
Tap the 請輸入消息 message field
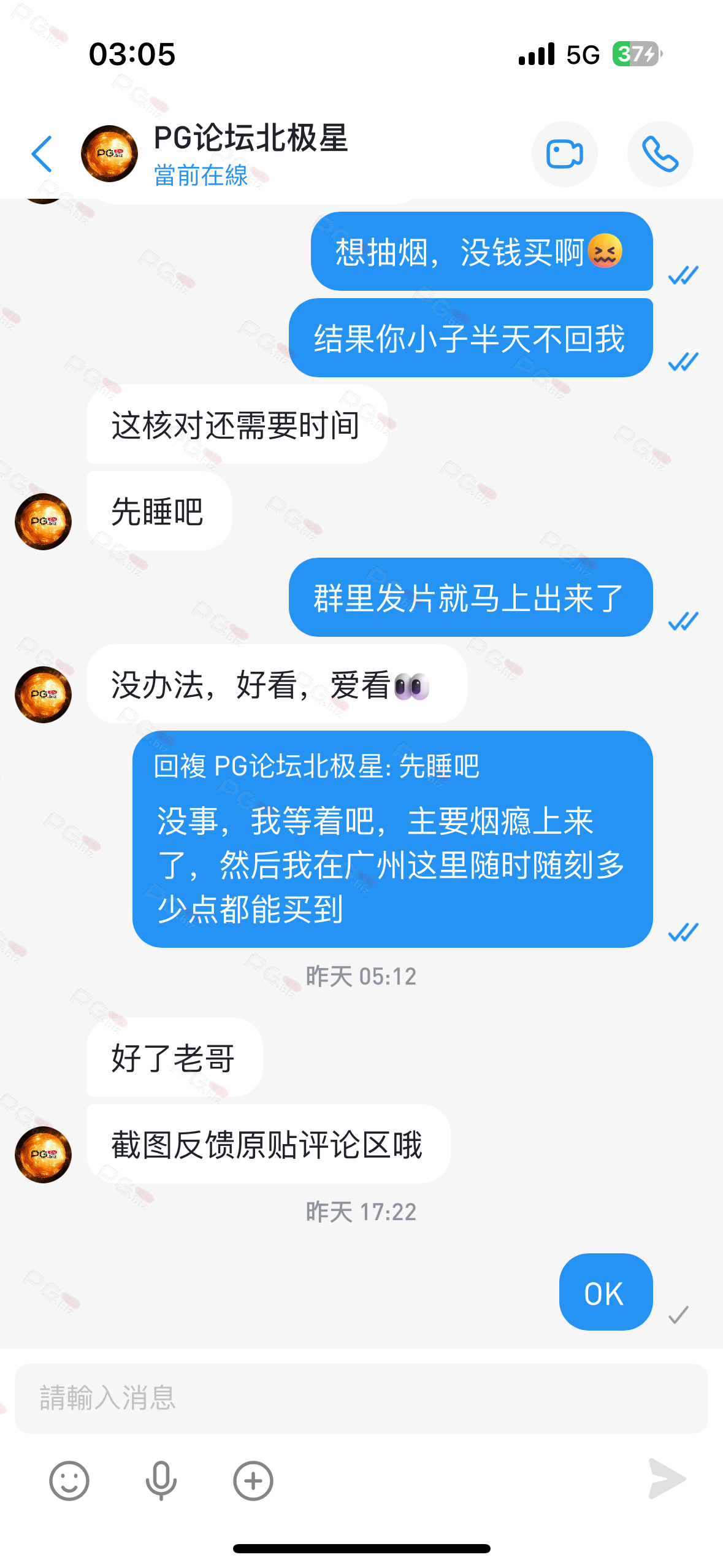pos(361,1398)
